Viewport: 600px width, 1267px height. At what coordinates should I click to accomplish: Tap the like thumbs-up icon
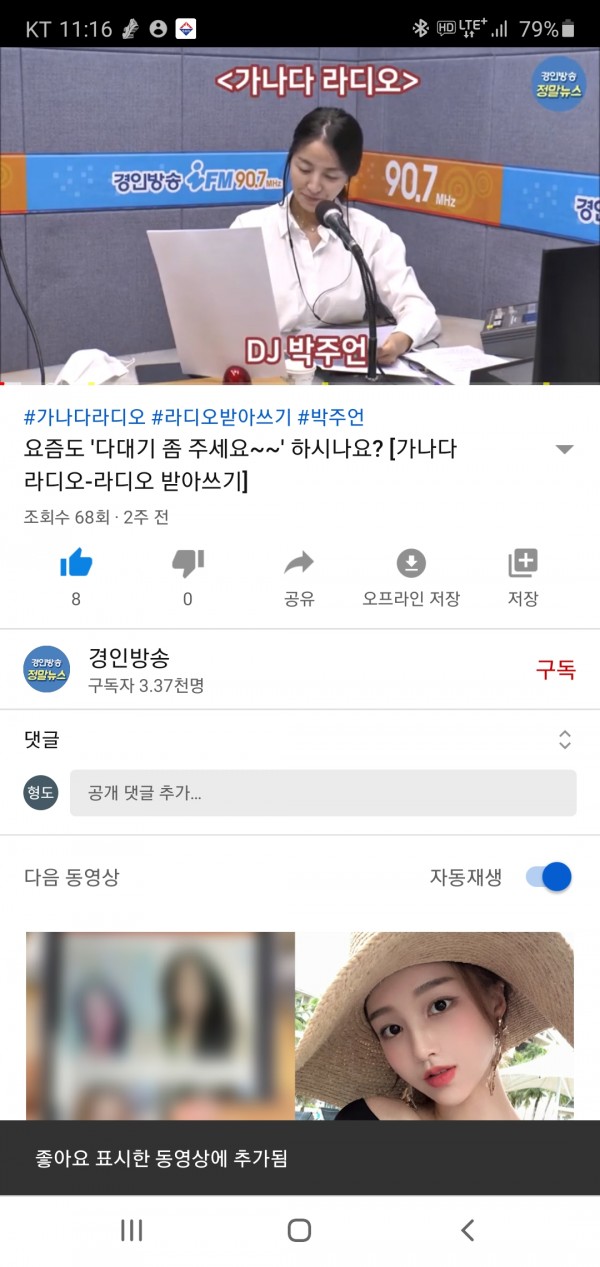76,565
